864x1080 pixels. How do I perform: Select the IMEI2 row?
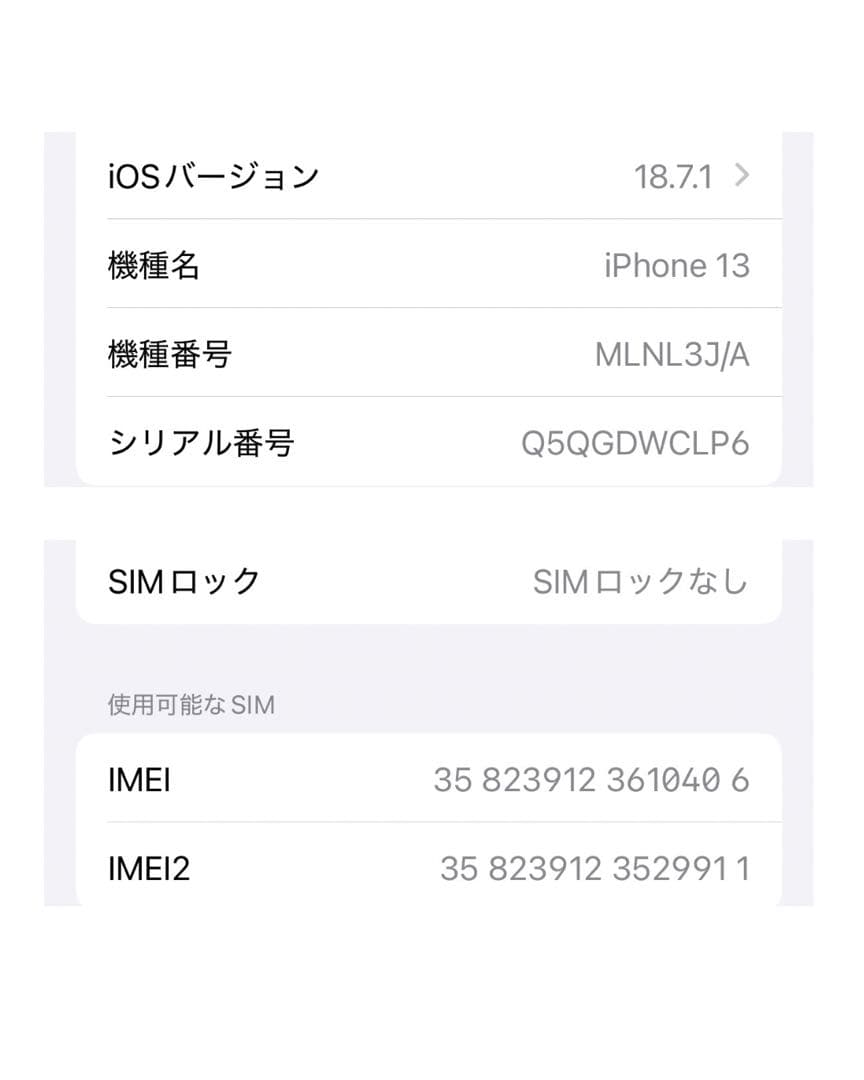point(430,868)
